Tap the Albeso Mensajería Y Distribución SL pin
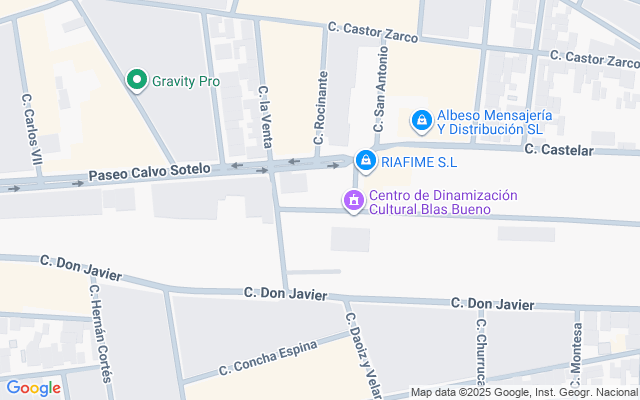 tap(422, 121)
